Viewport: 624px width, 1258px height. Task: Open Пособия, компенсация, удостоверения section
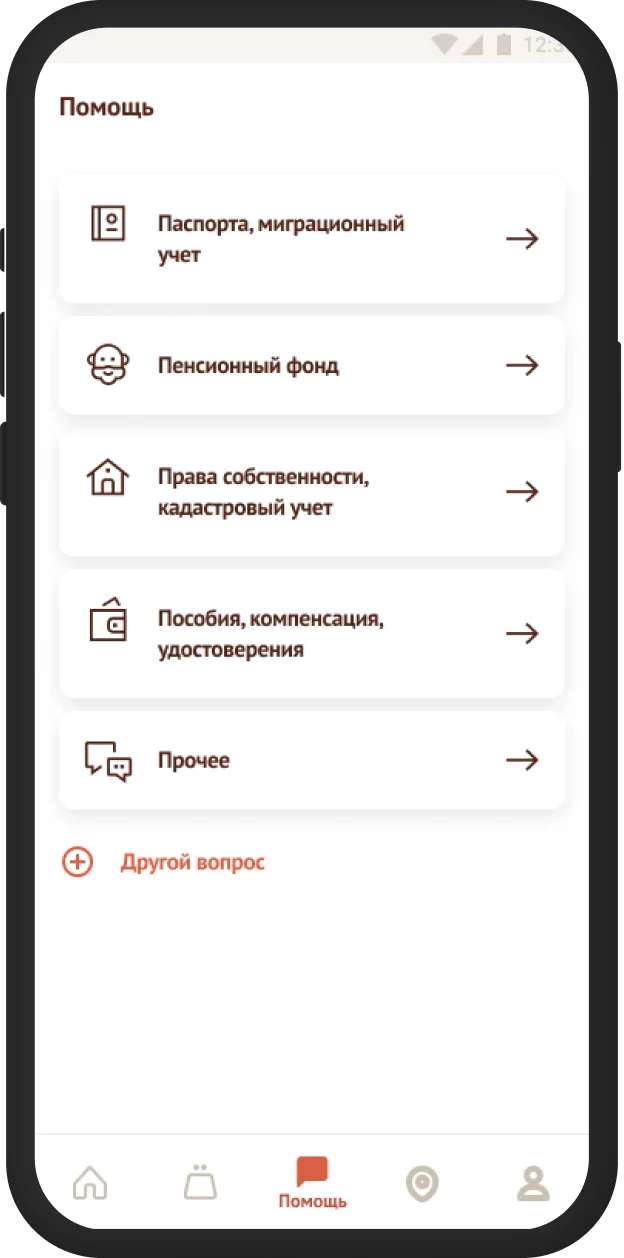[311, 633]
